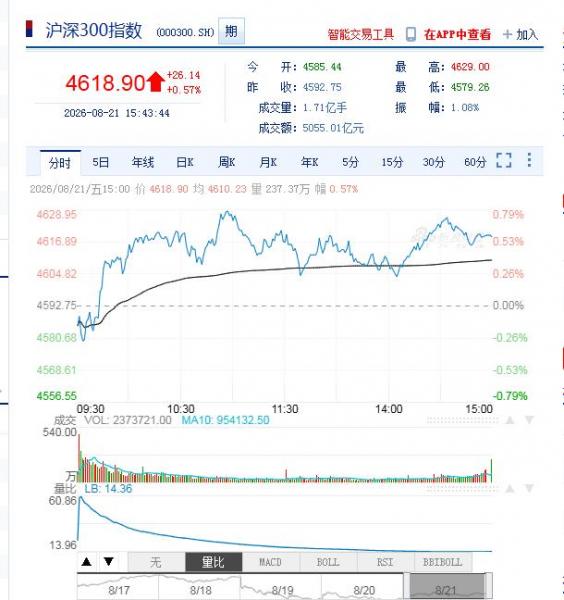564x600 pixels.
Task: Switch to 日K chart
Action: tap(185, 162)
